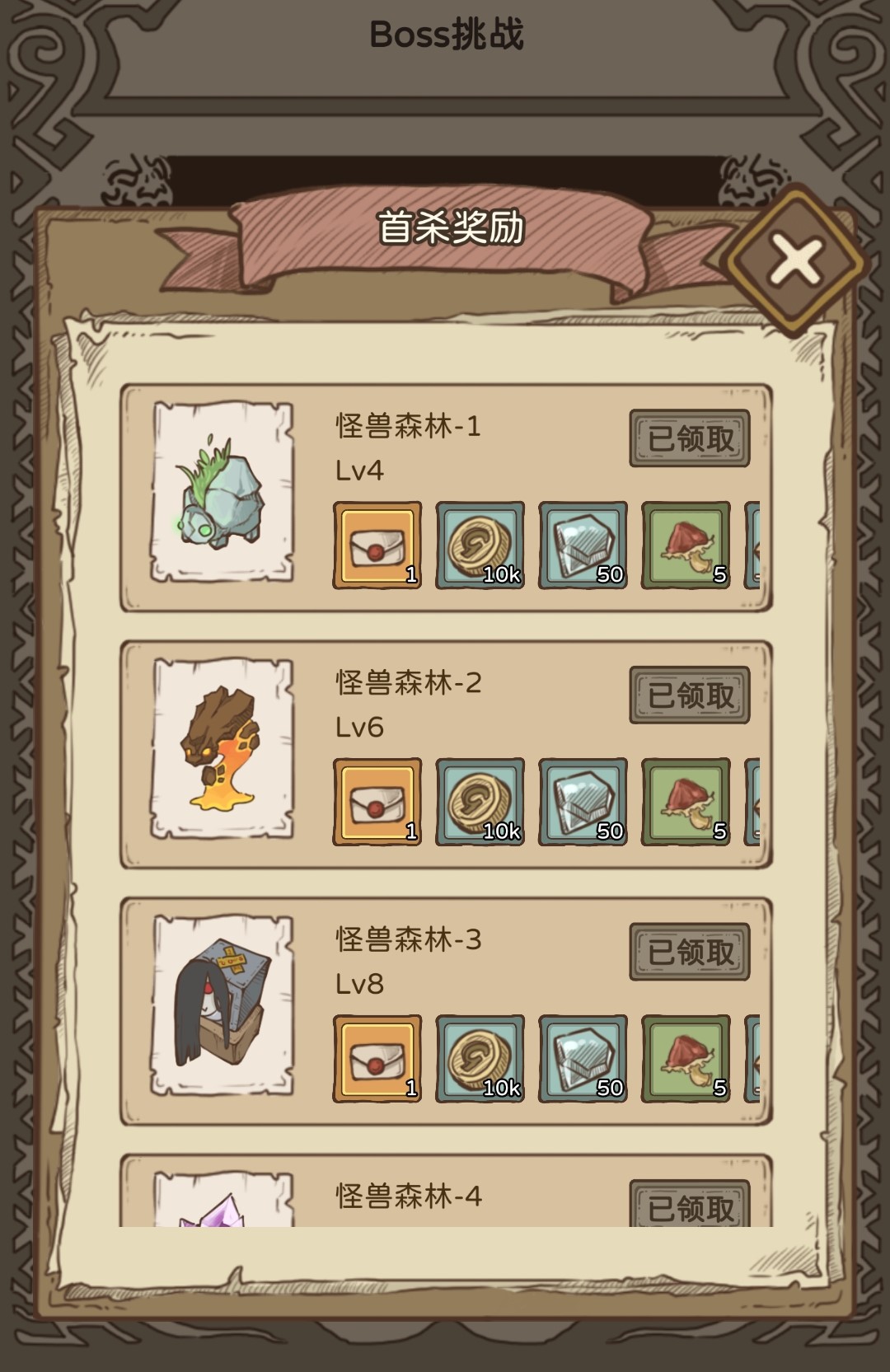This screenshot has width=890, height=1372.
Task: Check the 50 crystal reward in 怪兽森林-2
Action: point(583,803)
